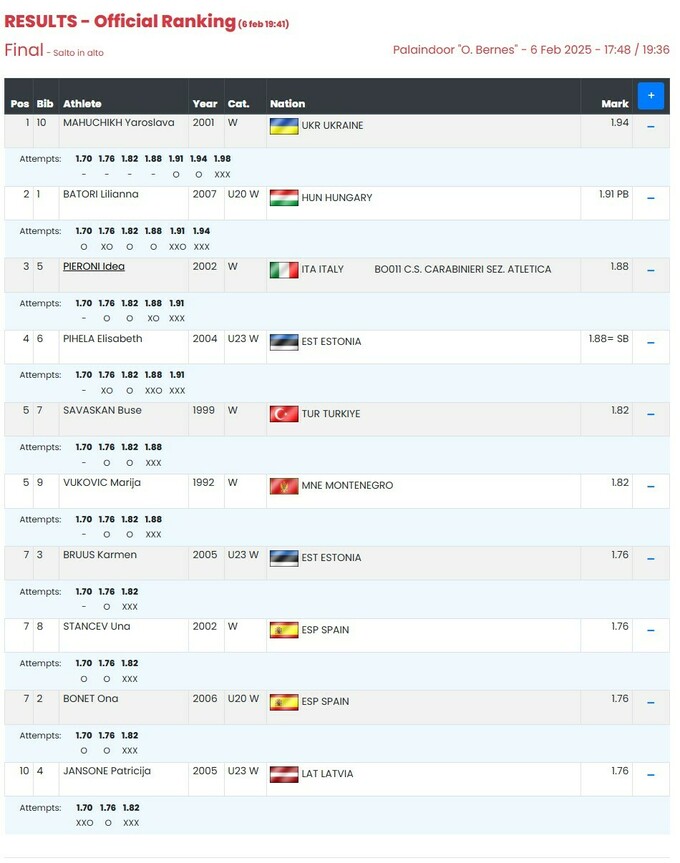Collapse attempts for STANCEV Una

[x=651, y=631]
